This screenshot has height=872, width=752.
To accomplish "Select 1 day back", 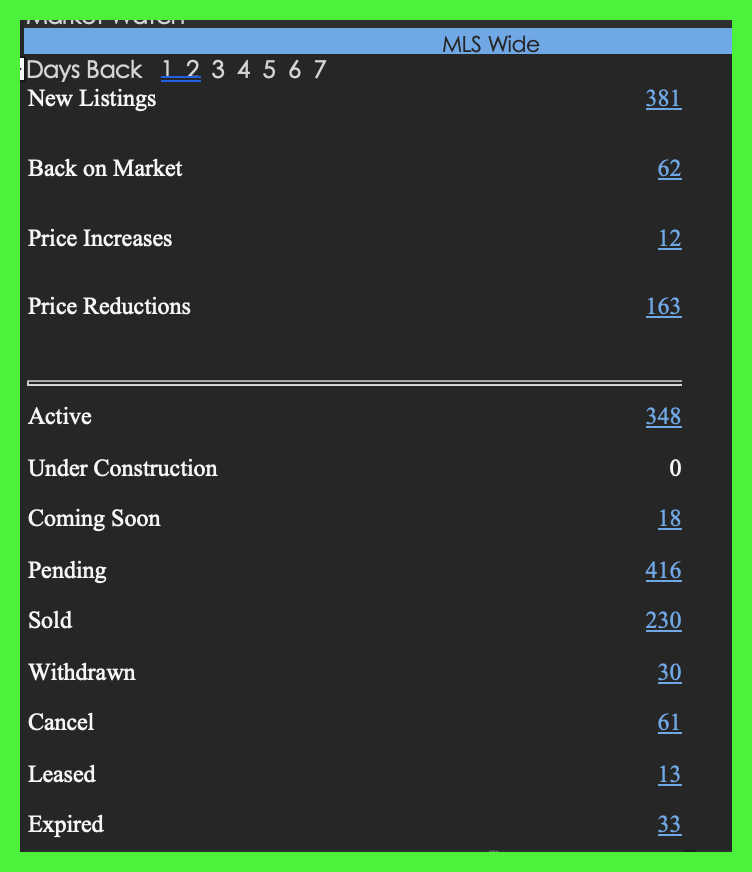I will click(x=168, y=70).
